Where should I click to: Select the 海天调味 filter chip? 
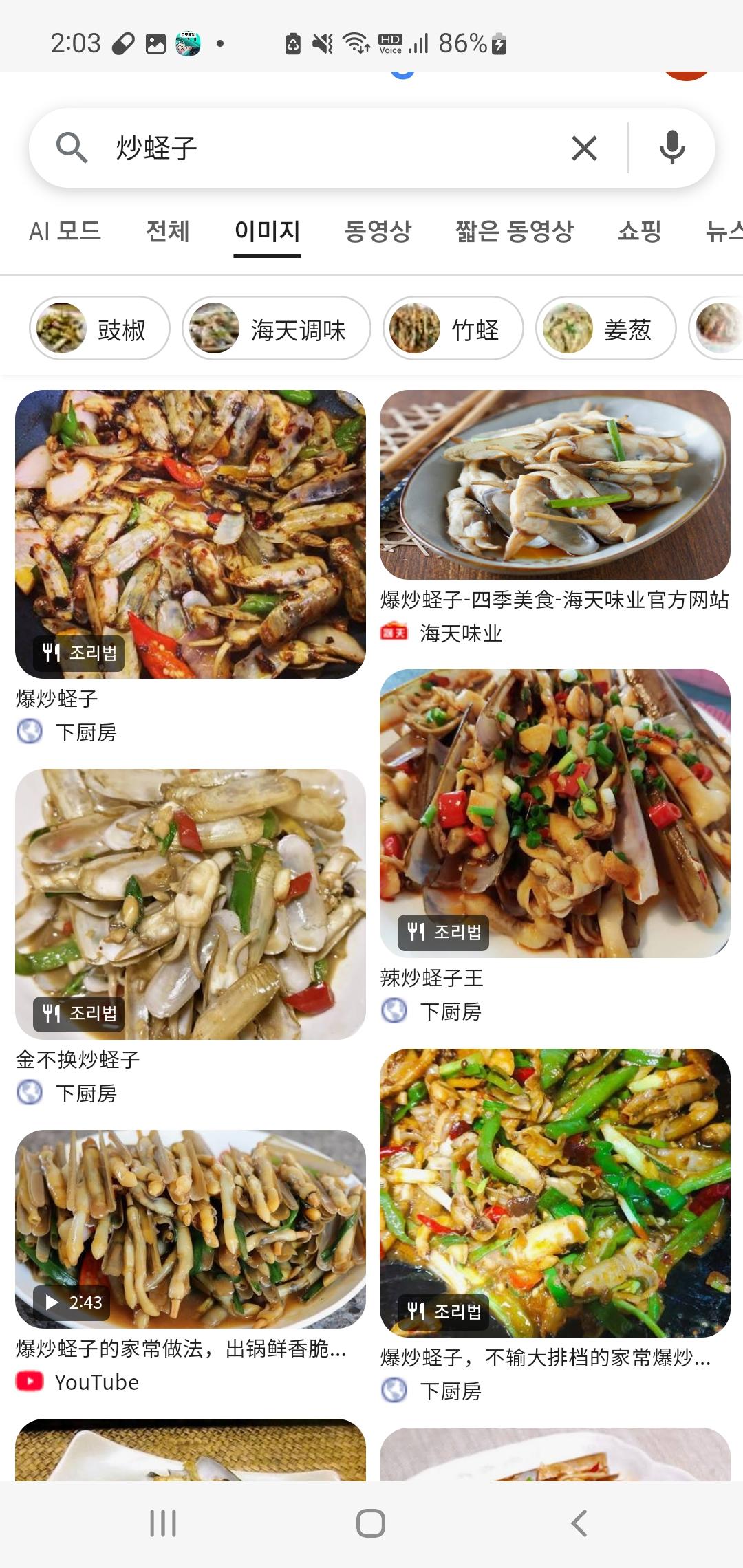(276, 329)
